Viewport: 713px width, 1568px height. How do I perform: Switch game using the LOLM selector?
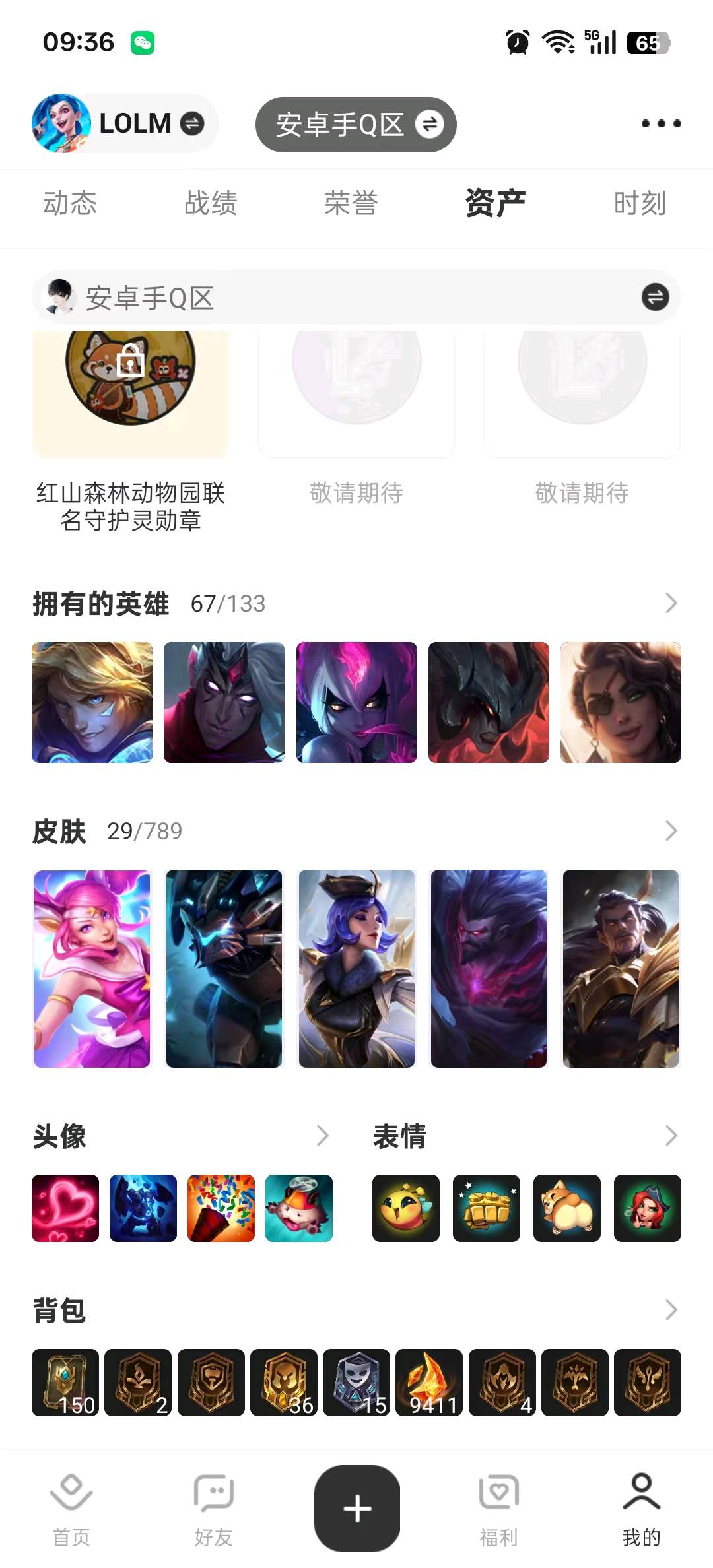125,123
